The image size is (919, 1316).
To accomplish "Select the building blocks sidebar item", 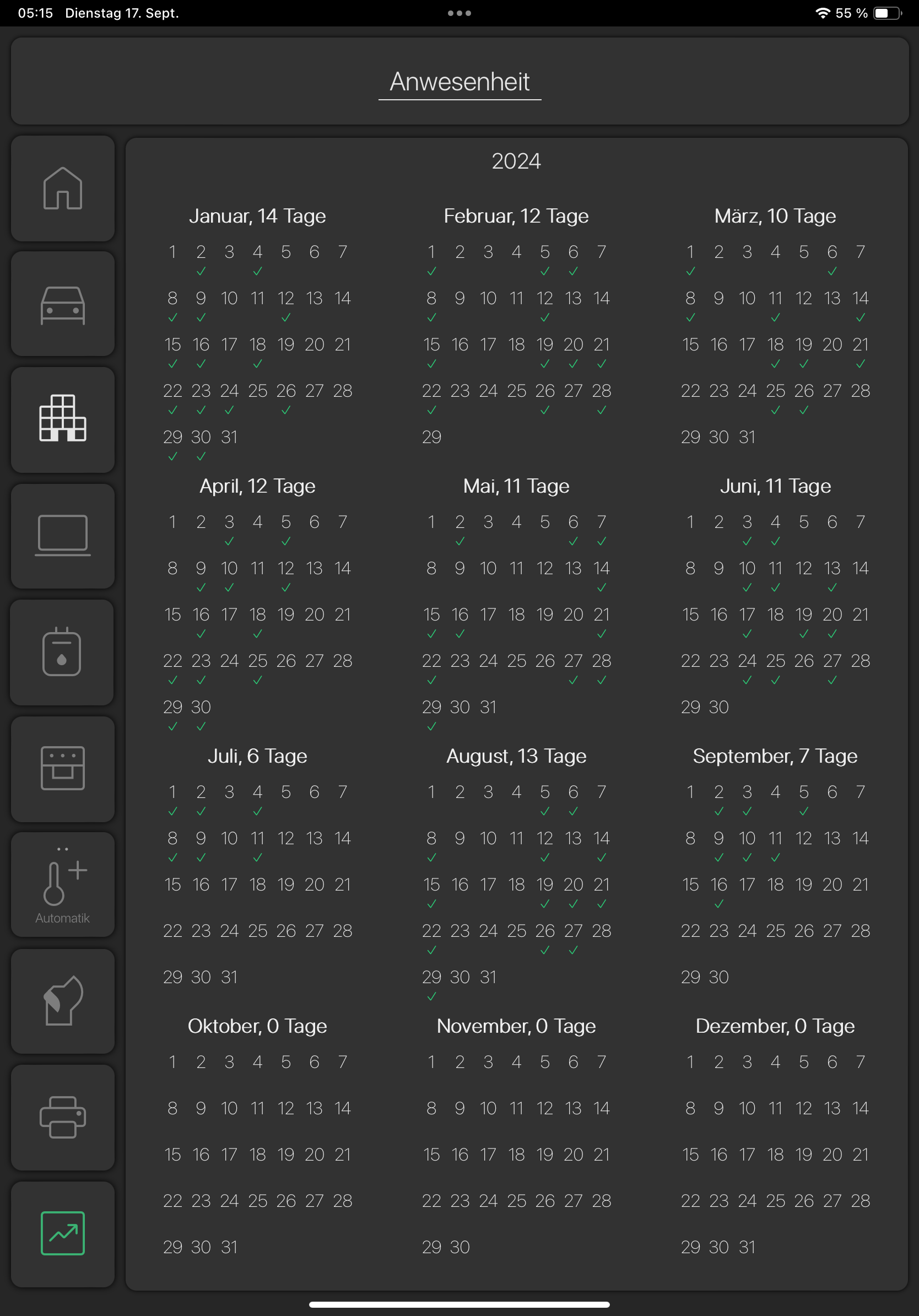I will click(62, 419).
